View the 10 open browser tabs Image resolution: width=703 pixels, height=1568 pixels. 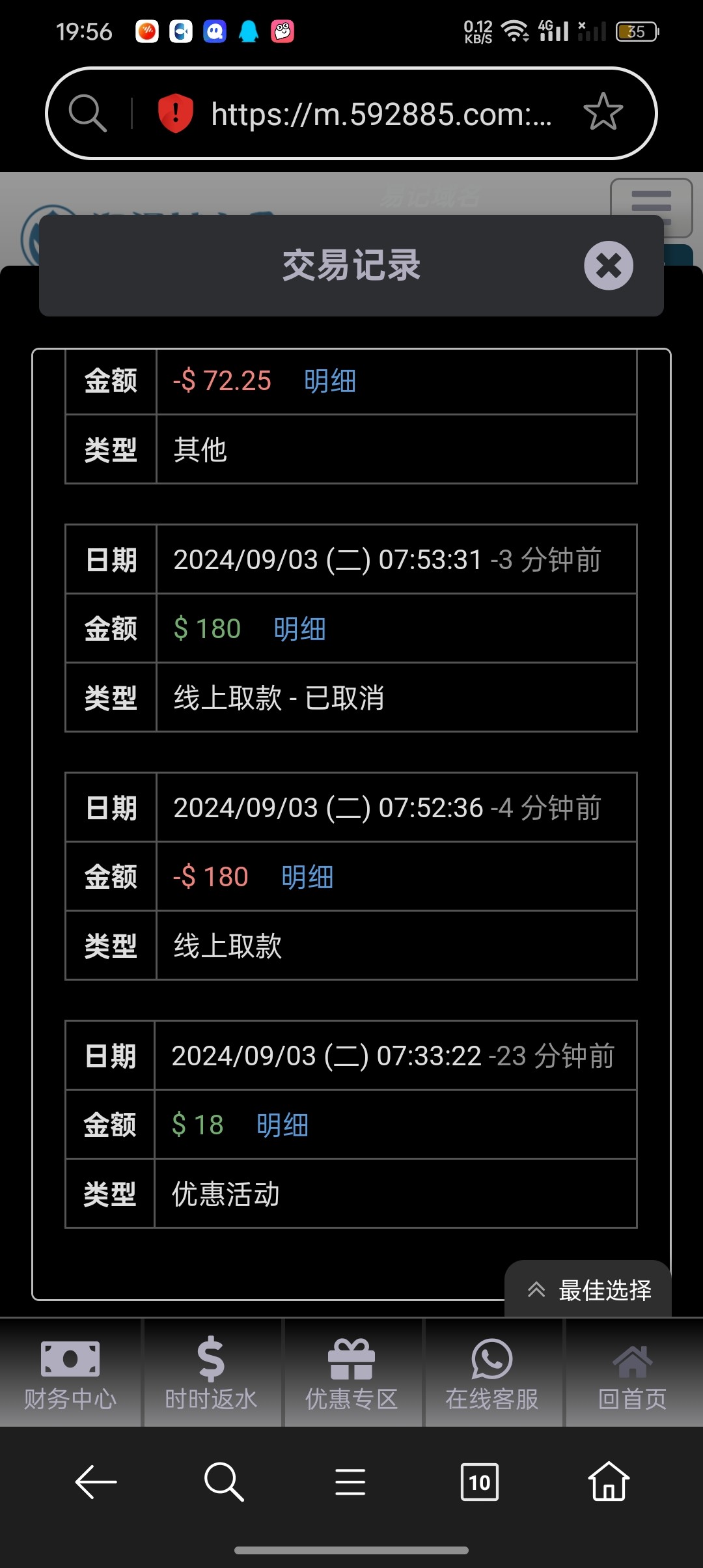click(x=479, y=1482)
